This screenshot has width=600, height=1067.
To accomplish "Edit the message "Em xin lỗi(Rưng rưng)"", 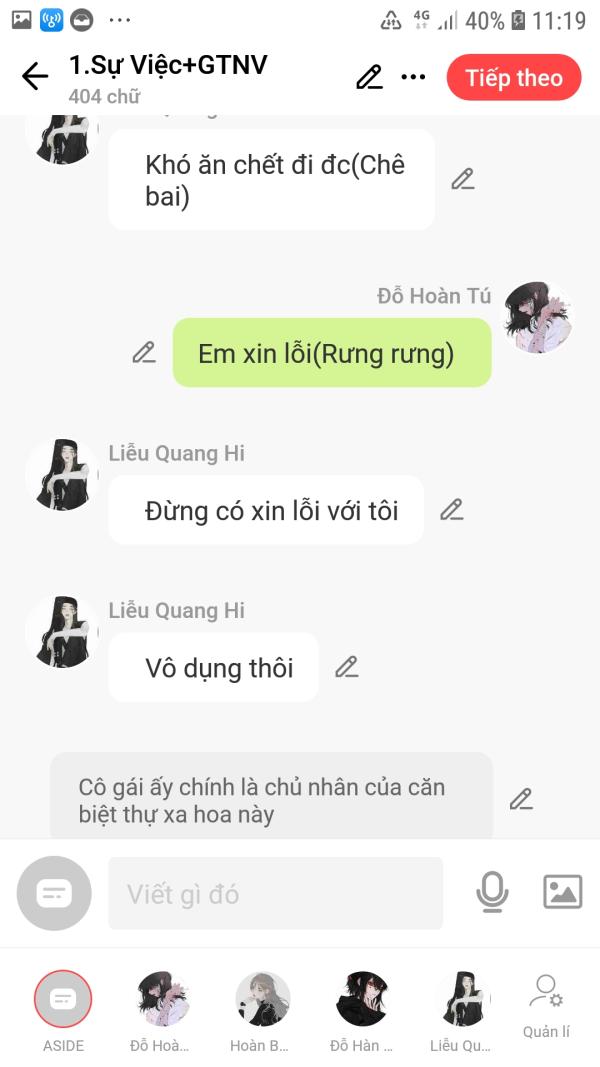I will click(144, 352).
